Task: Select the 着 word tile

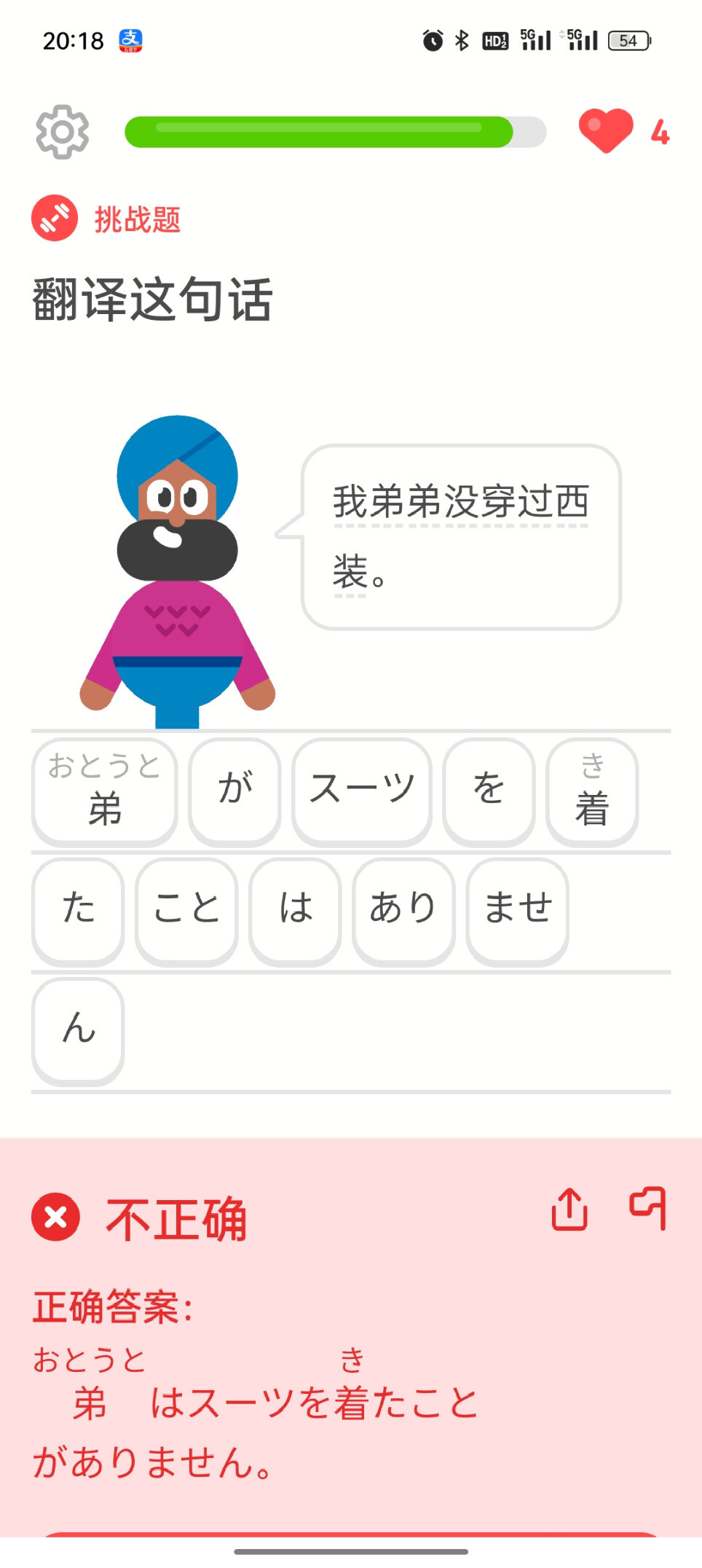Action: click(x=591, y=791)
